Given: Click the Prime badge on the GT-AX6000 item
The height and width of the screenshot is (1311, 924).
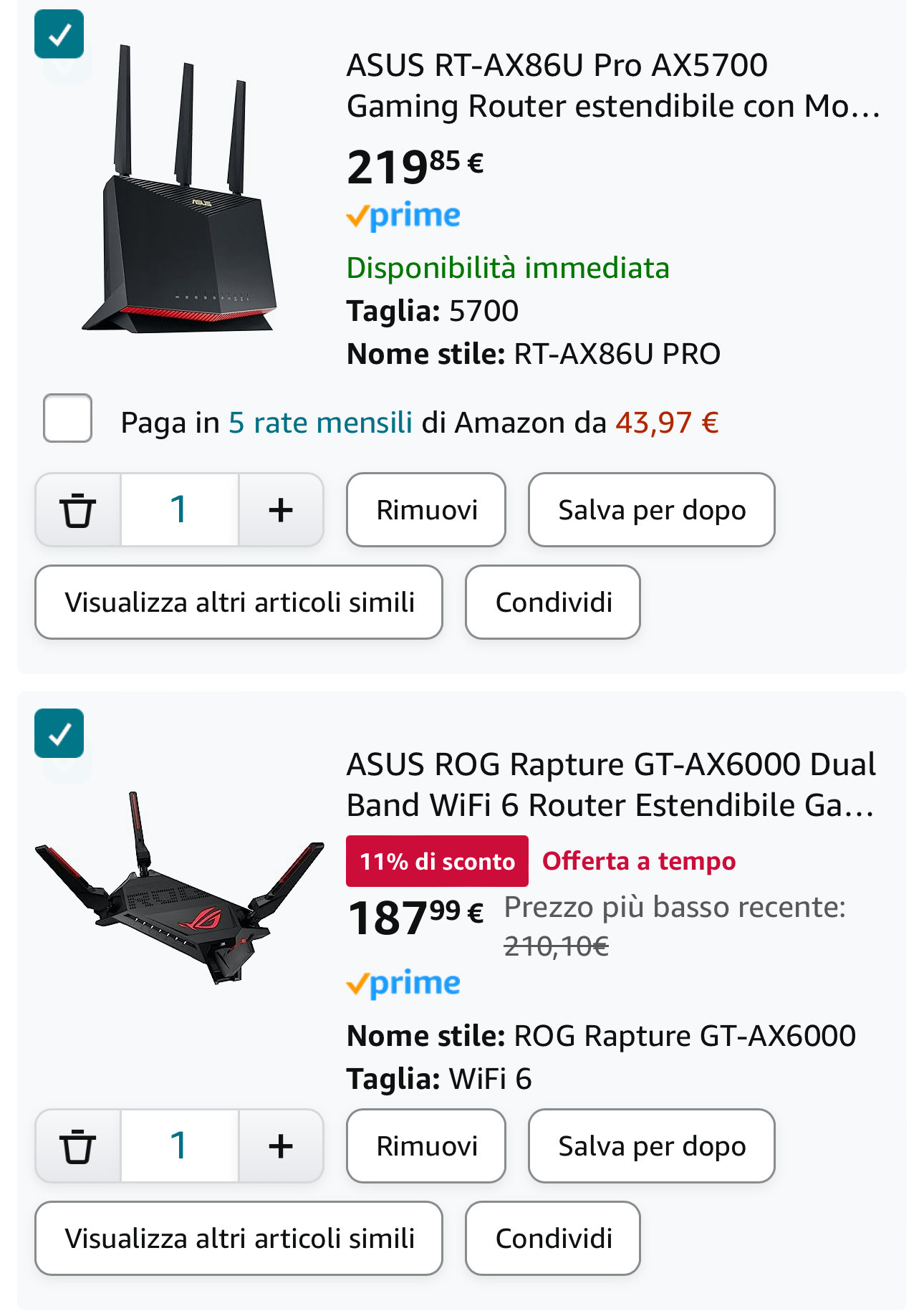Looking at the screenshot, I should 403,982.
